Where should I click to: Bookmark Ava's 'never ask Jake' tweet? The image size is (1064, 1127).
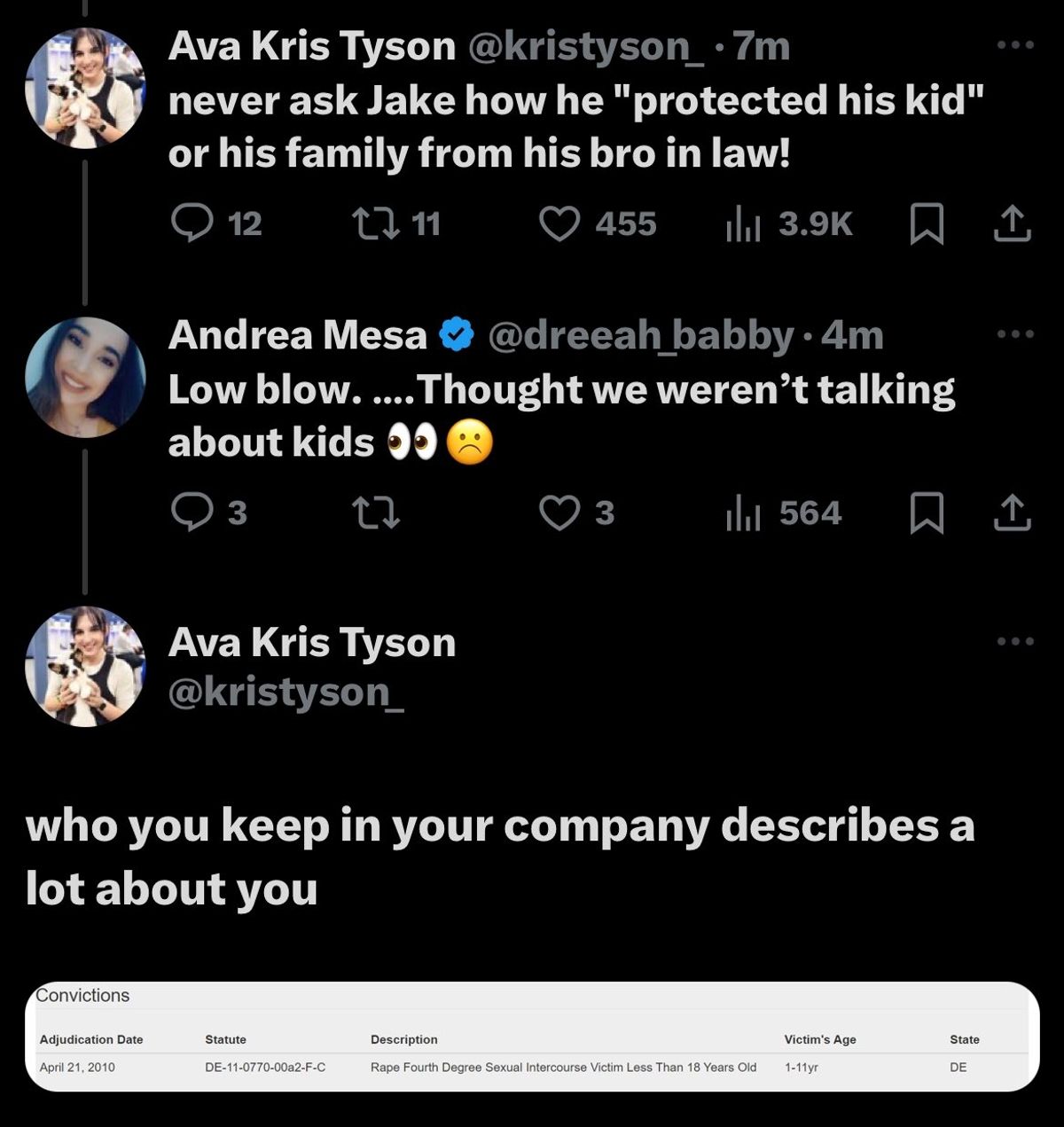click(x=927, y=223)
